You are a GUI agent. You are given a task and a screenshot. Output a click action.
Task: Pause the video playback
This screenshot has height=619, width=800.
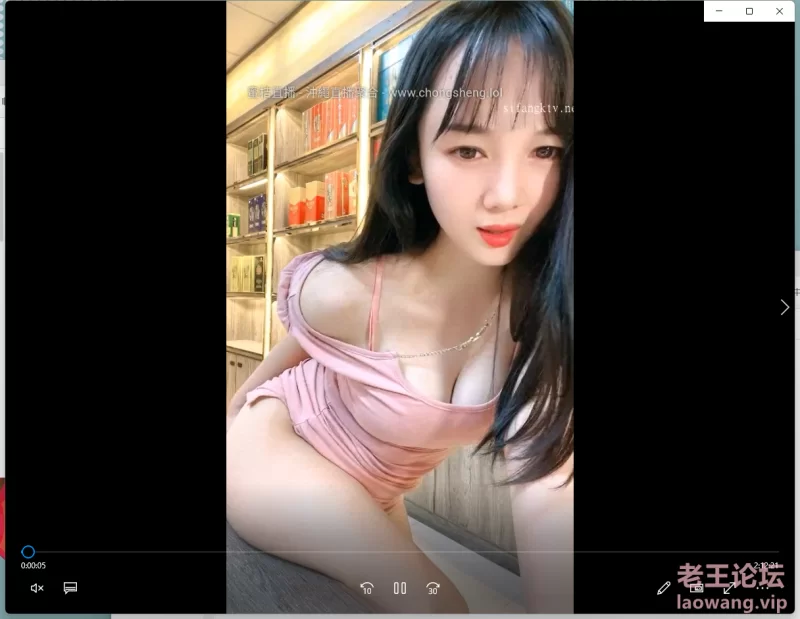(400, 588)
